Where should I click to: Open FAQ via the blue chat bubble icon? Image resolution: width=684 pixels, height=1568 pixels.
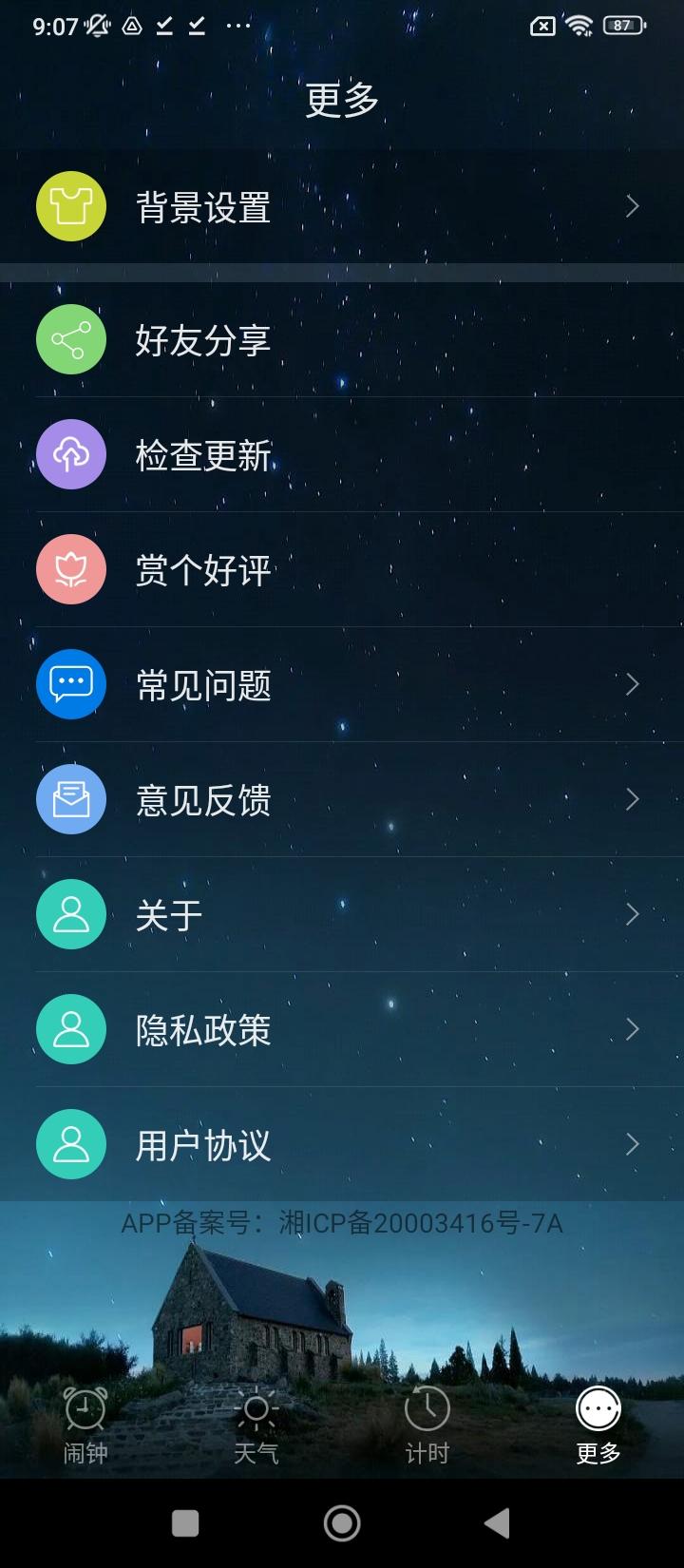pos(70,684)
